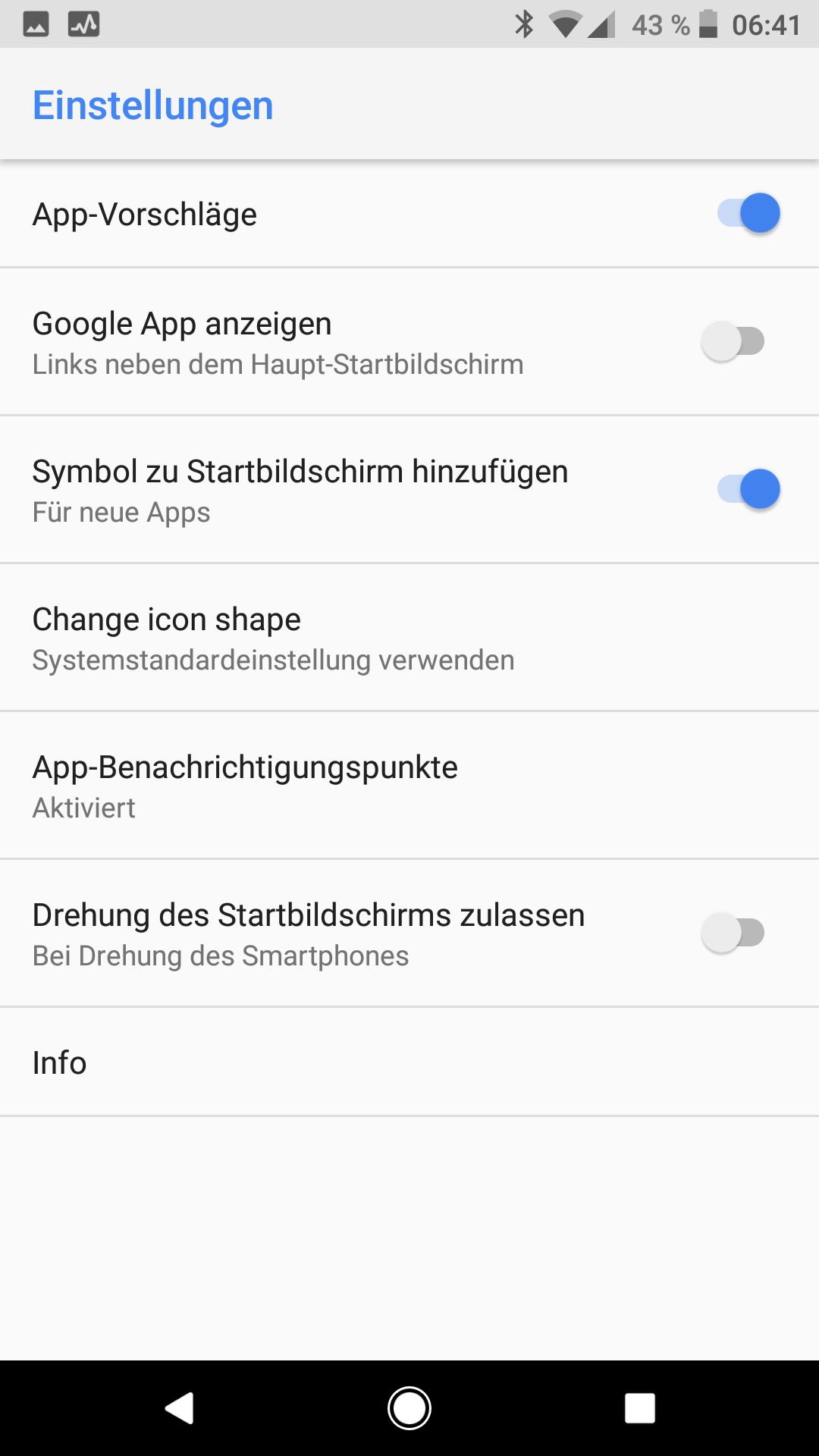Enable Drehung des Startbildschirms zulassen
The width and height of the screenshot is (819, 1456).
[x=733, y=933]
